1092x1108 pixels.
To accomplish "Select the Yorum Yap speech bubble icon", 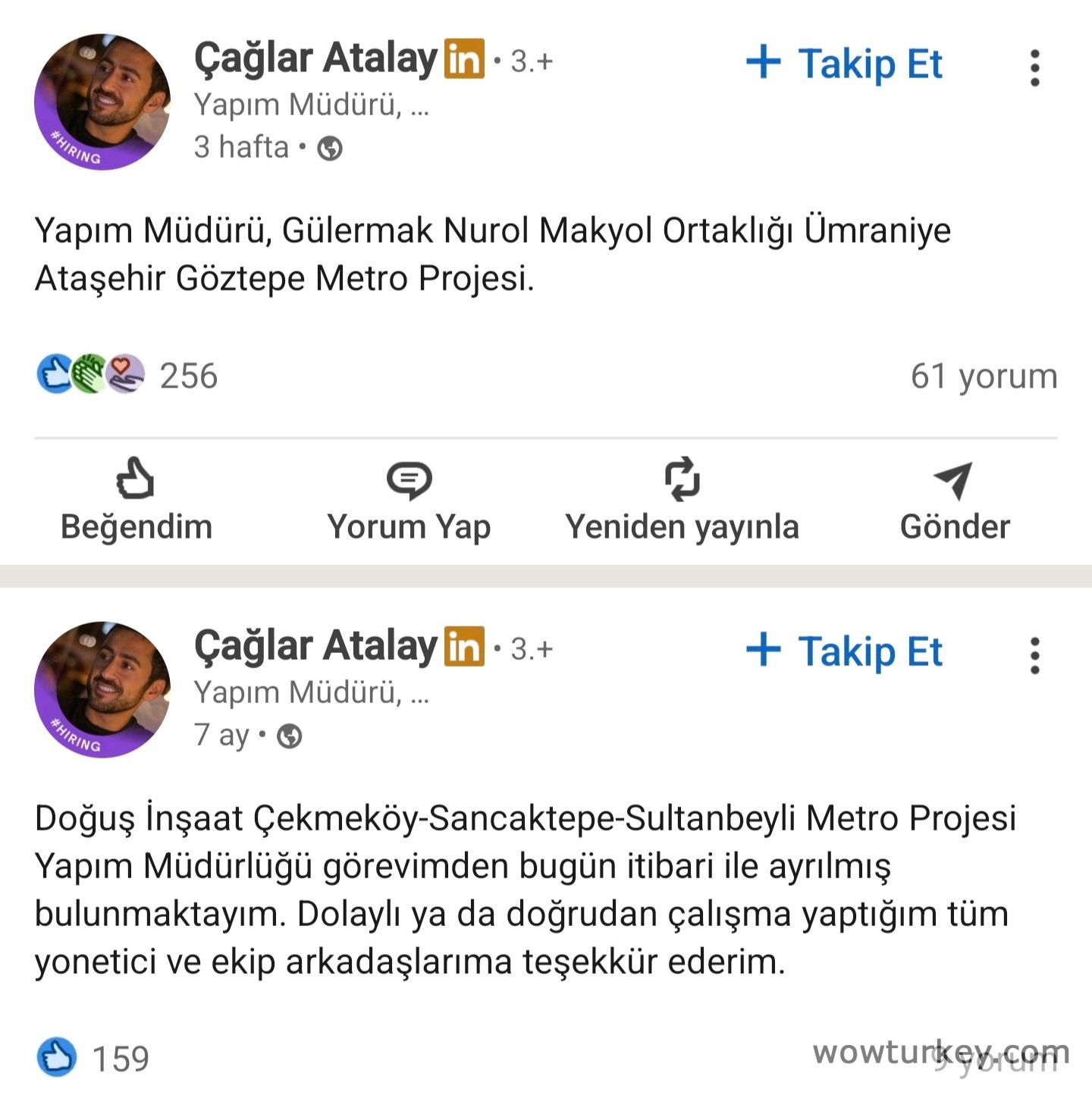I will 410,479.
